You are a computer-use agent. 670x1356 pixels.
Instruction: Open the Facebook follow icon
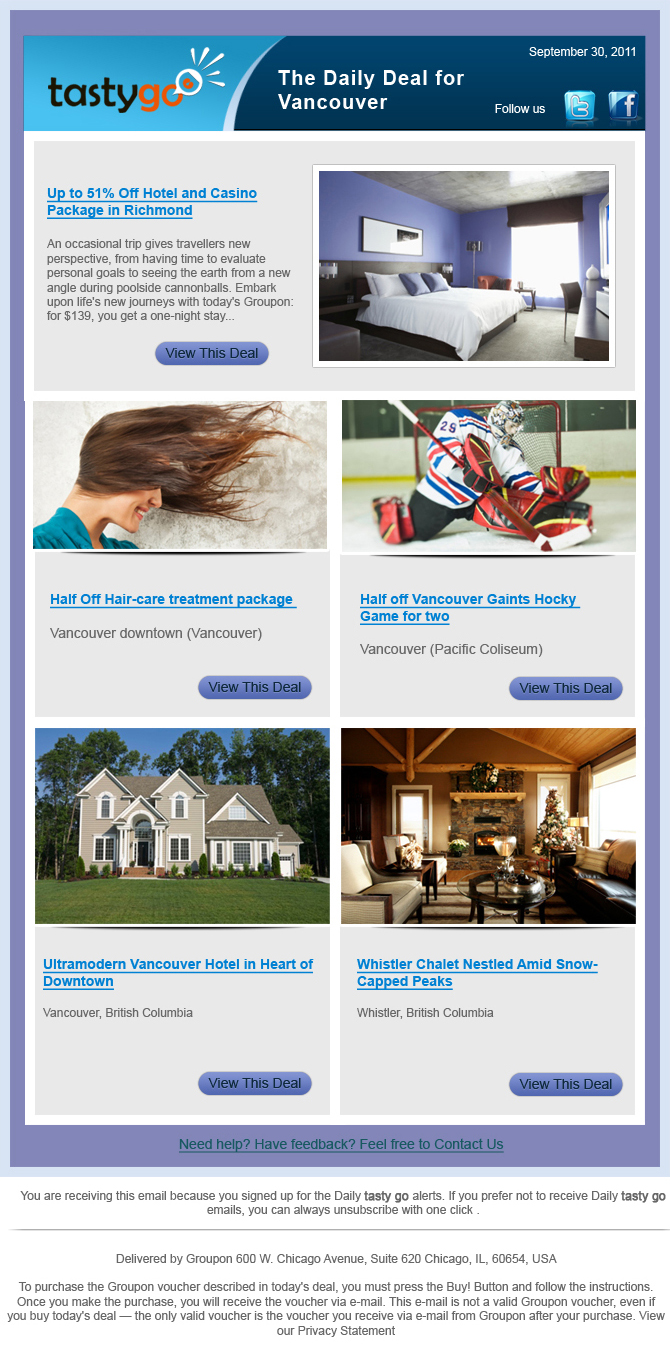[x=624, y=107]
